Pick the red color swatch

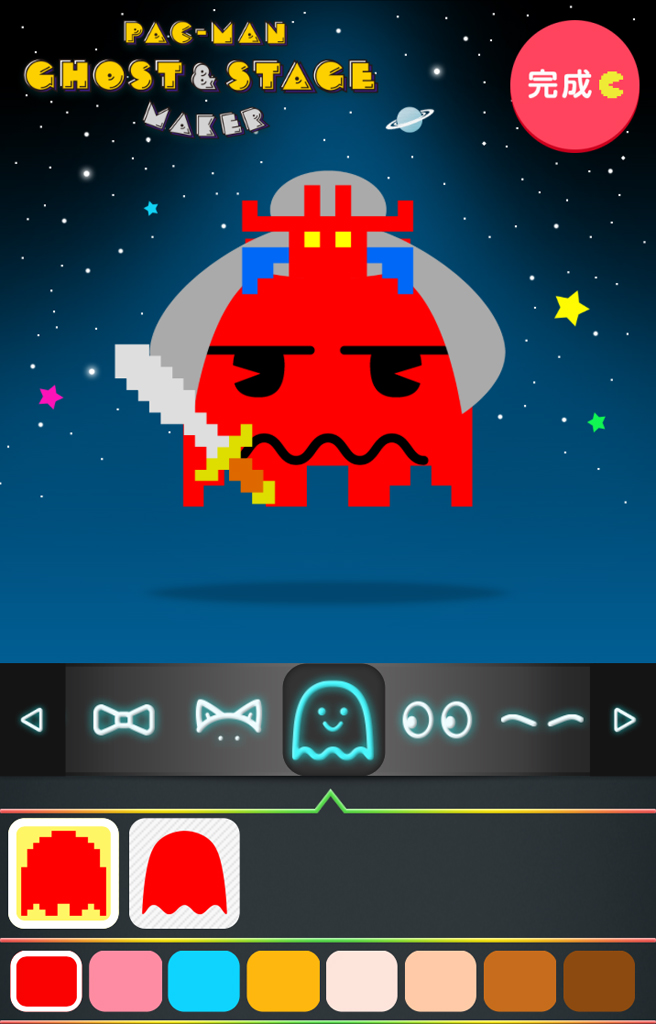click(x=46, y=981)
